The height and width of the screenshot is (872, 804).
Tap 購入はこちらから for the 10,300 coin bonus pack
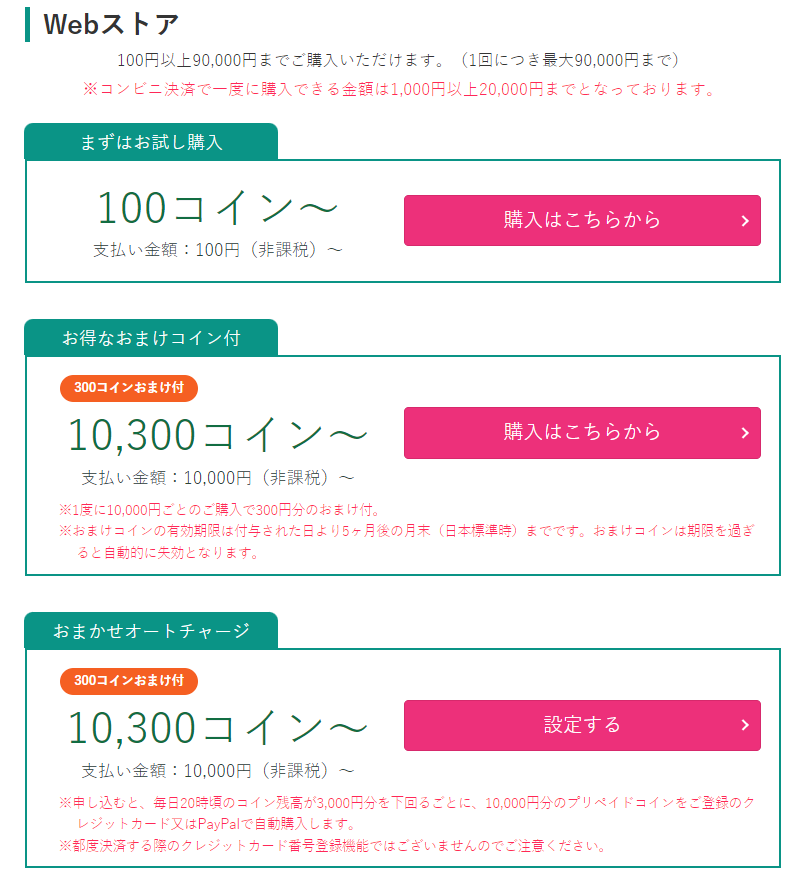(582, 432)
